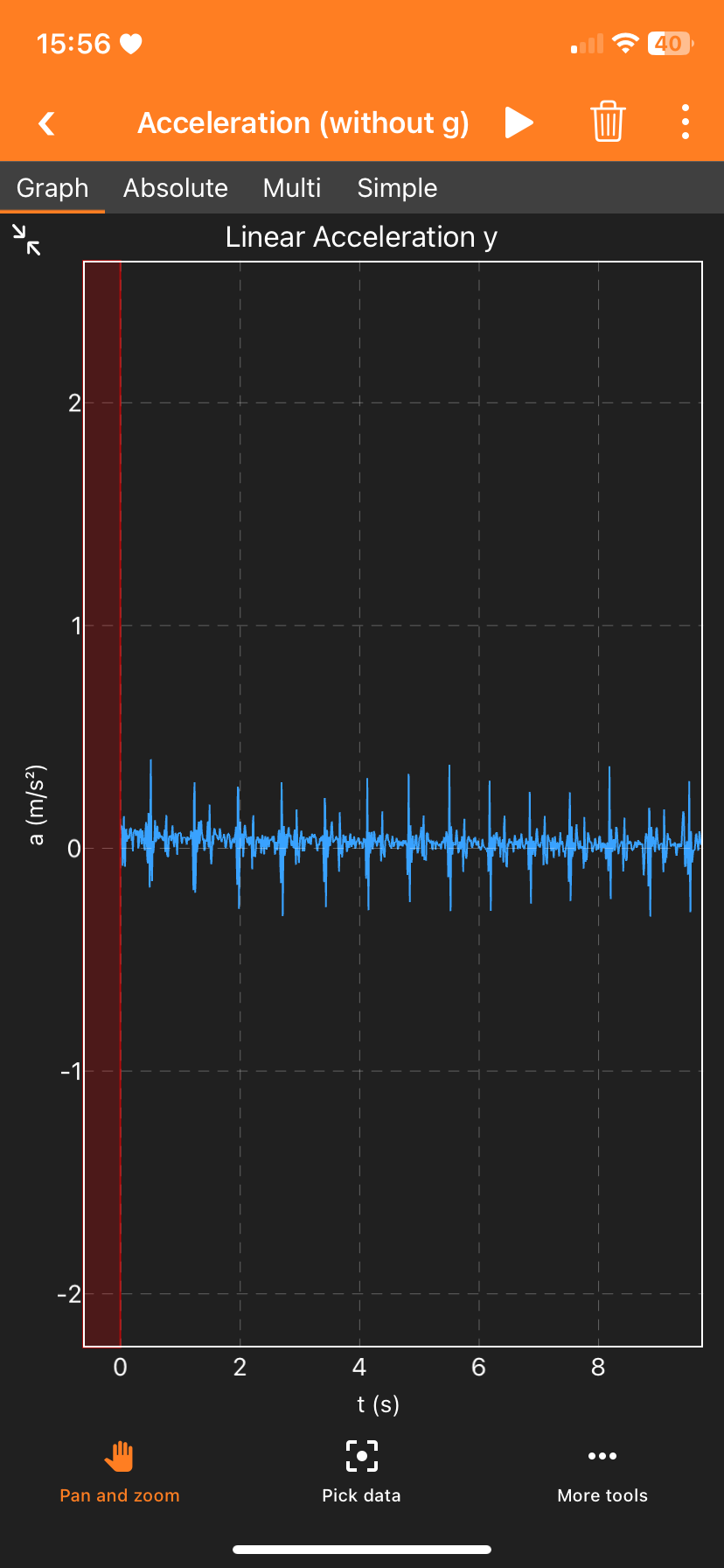Select the Graph tab
This screenshot has width=724, height=1568.
coord(52,188)
